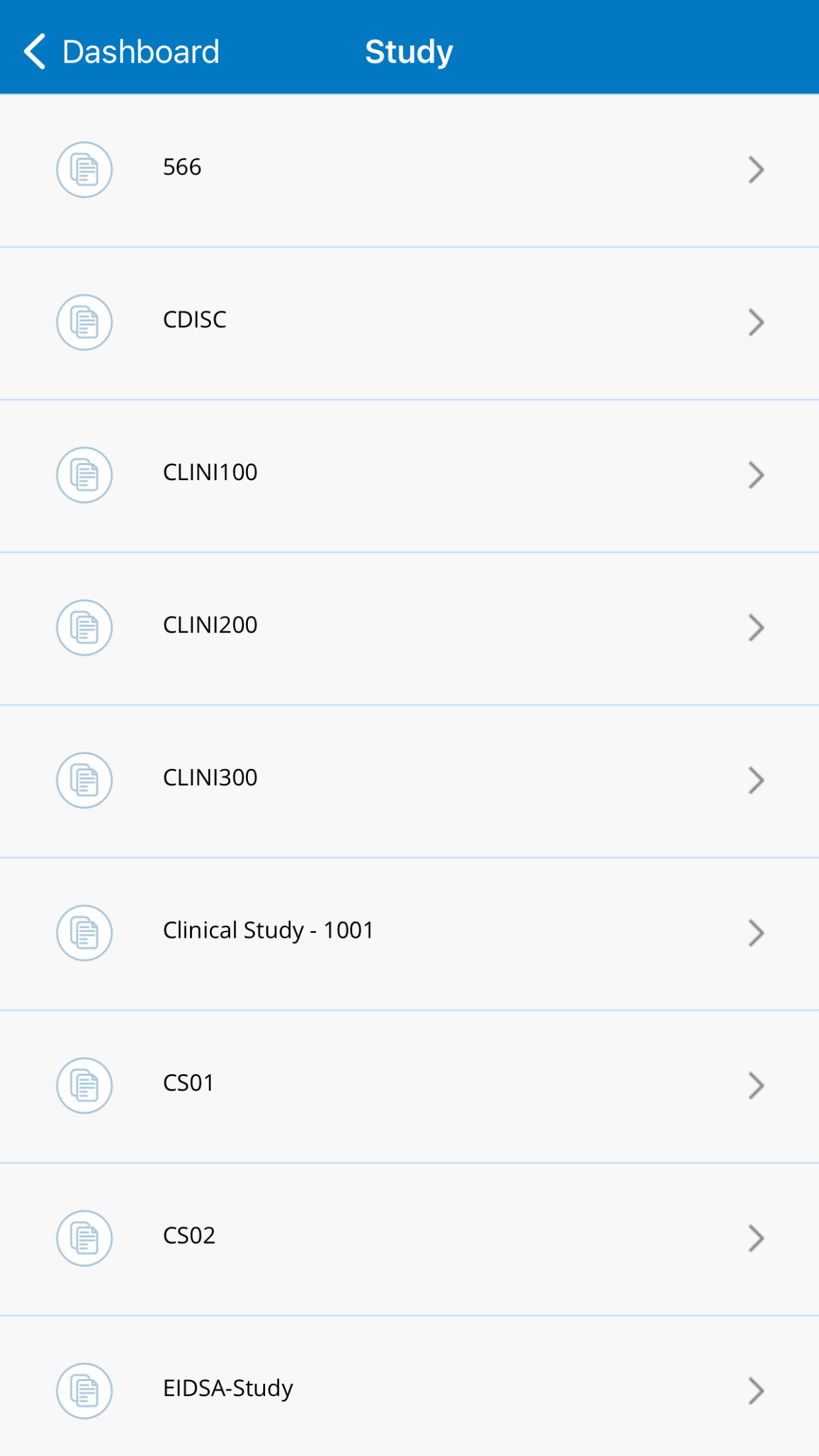The width and height of the screenshot is (819, 1456).
Task: View study CLINI300
Action: pos(409,781)
